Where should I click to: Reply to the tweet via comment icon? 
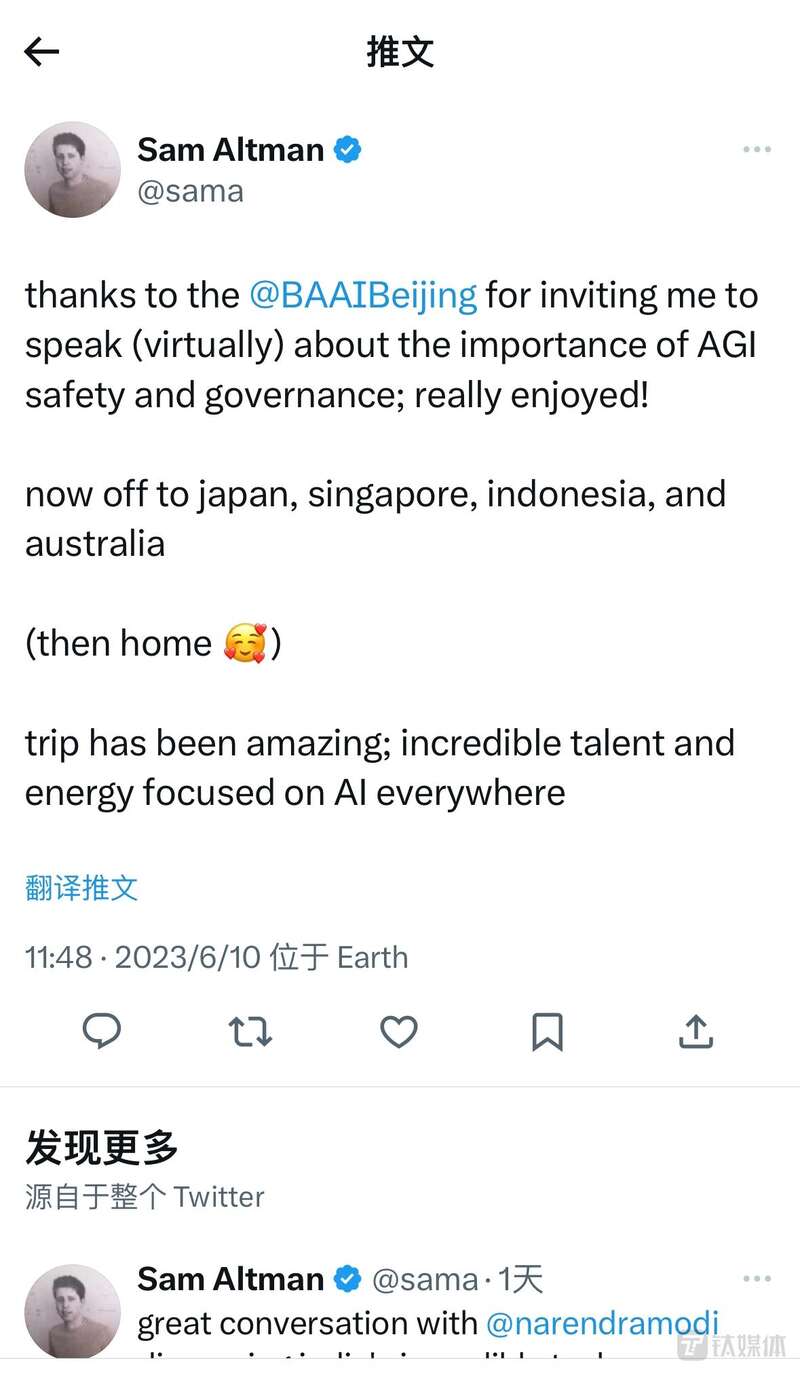pos(101,1031)
